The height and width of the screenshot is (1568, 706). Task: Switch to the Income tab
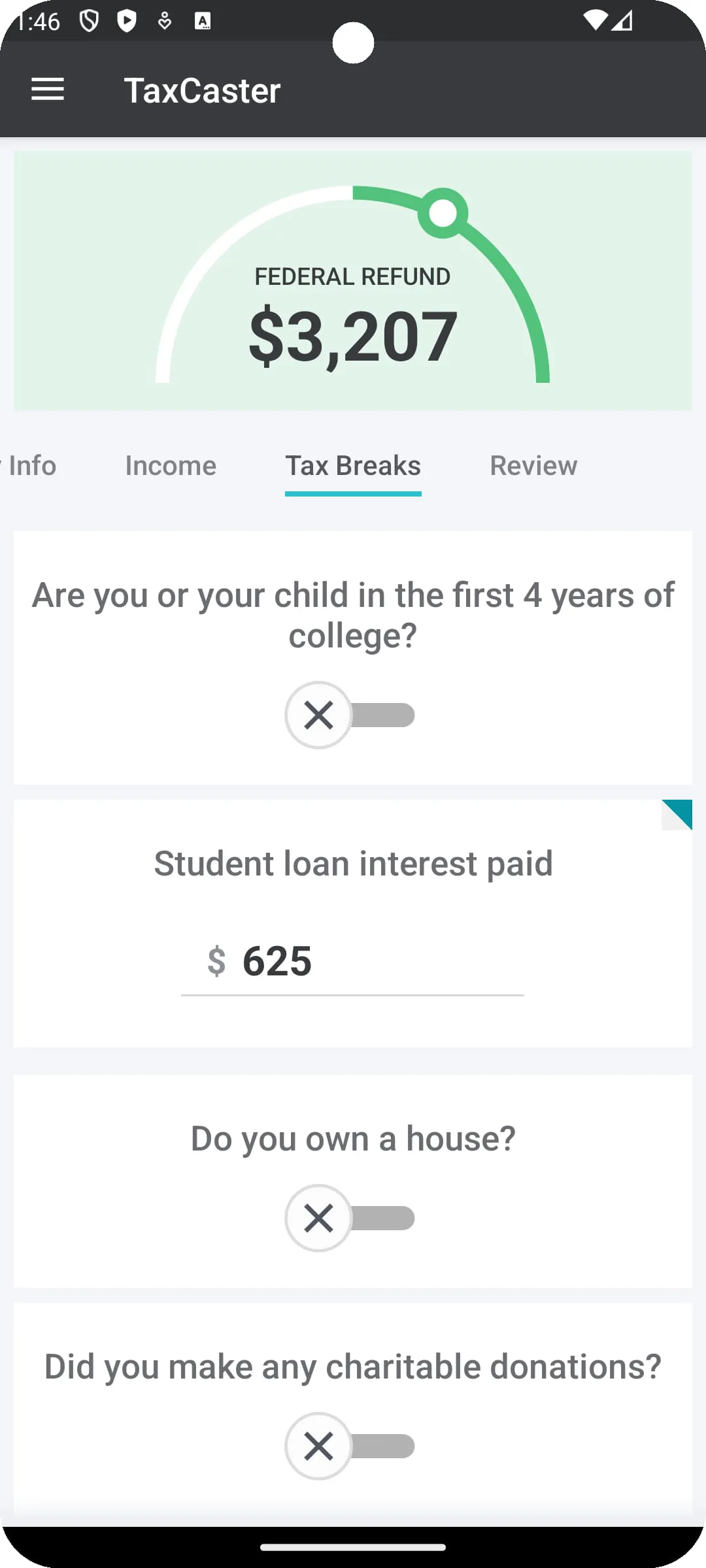click(170, 466)
